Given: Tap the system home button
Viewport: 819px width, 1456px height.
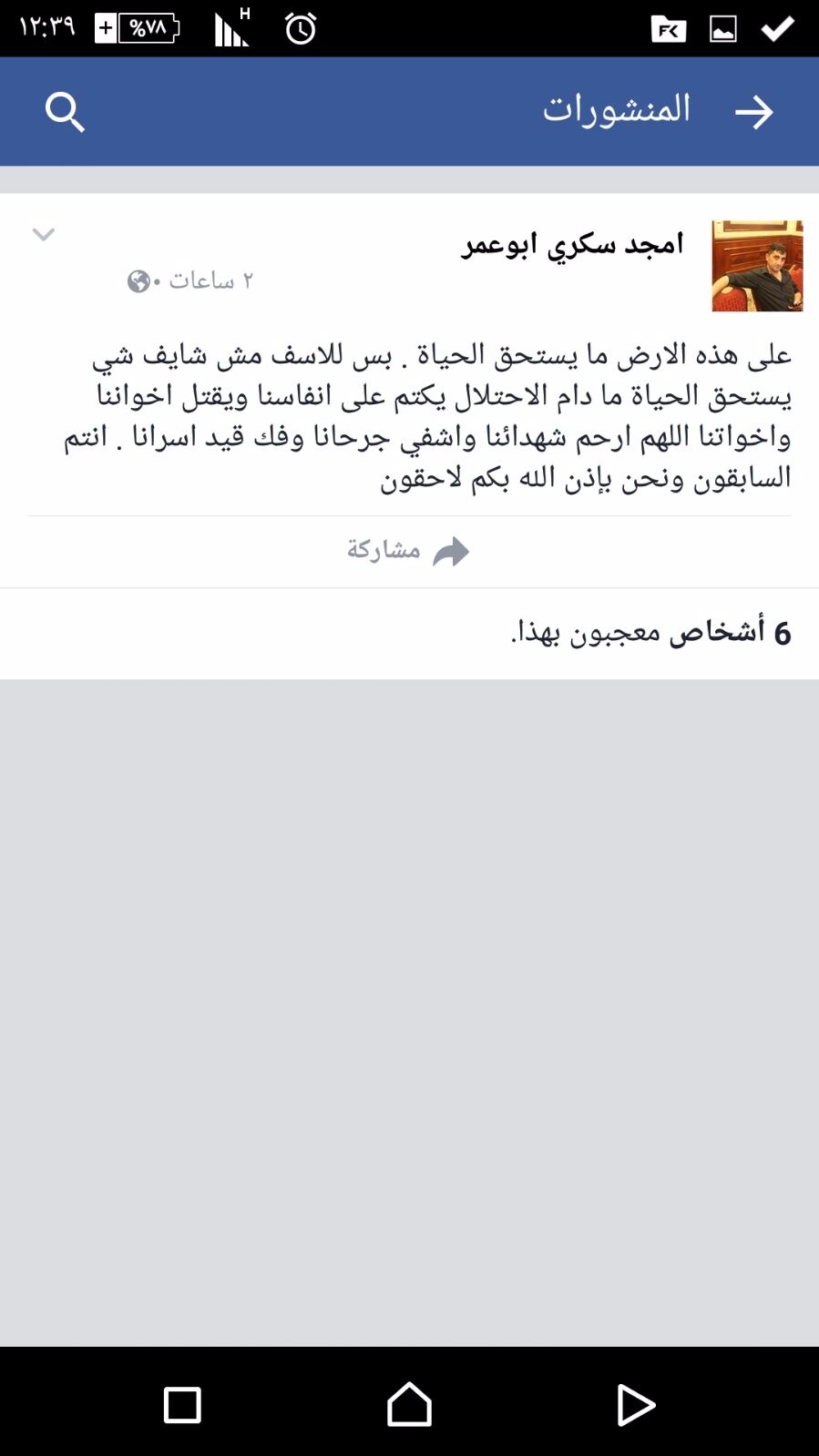Looking at the screenshot, I should click(409, 1404).
